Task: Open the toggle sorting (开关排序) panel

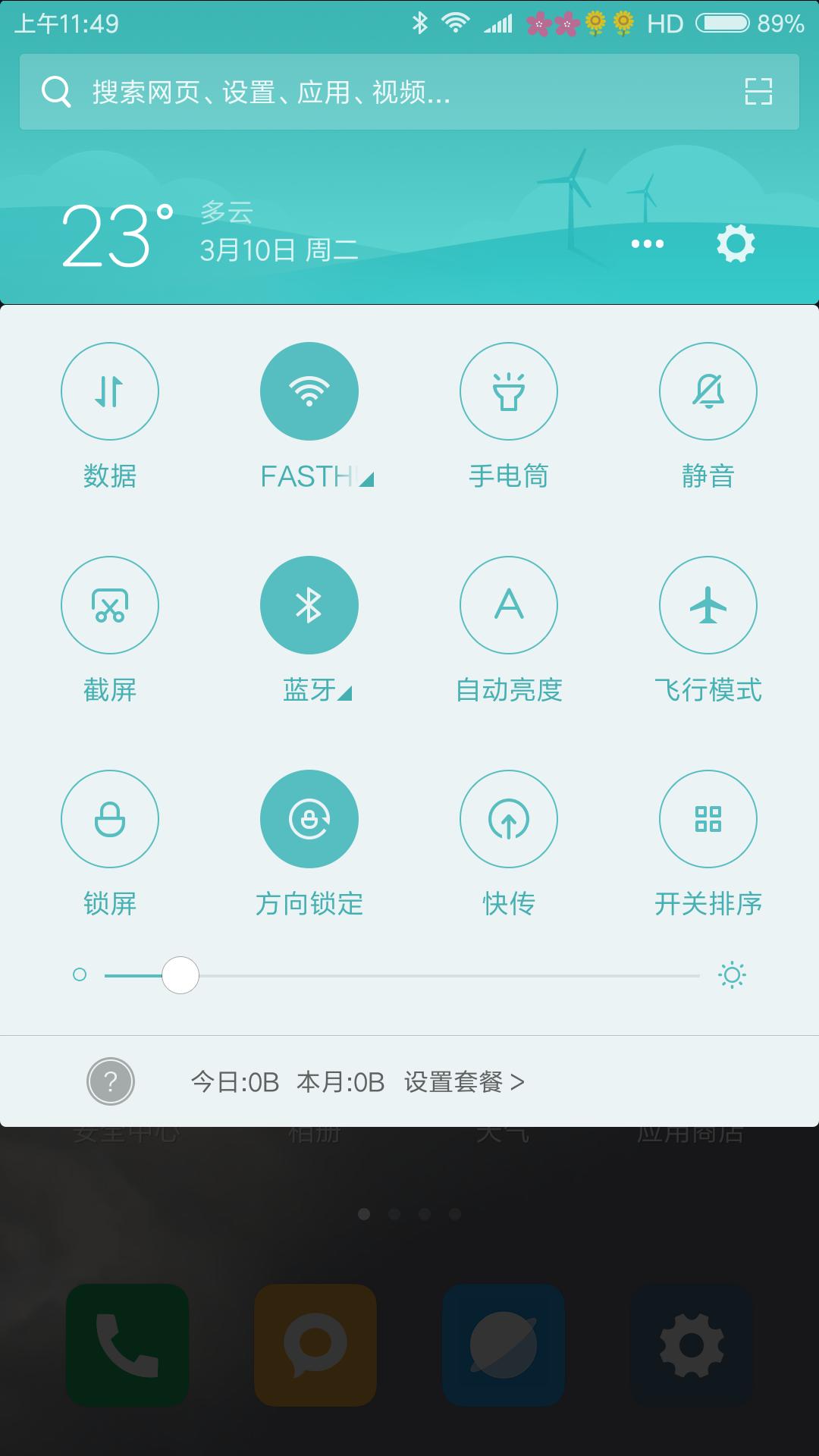Action: [708, 819]
